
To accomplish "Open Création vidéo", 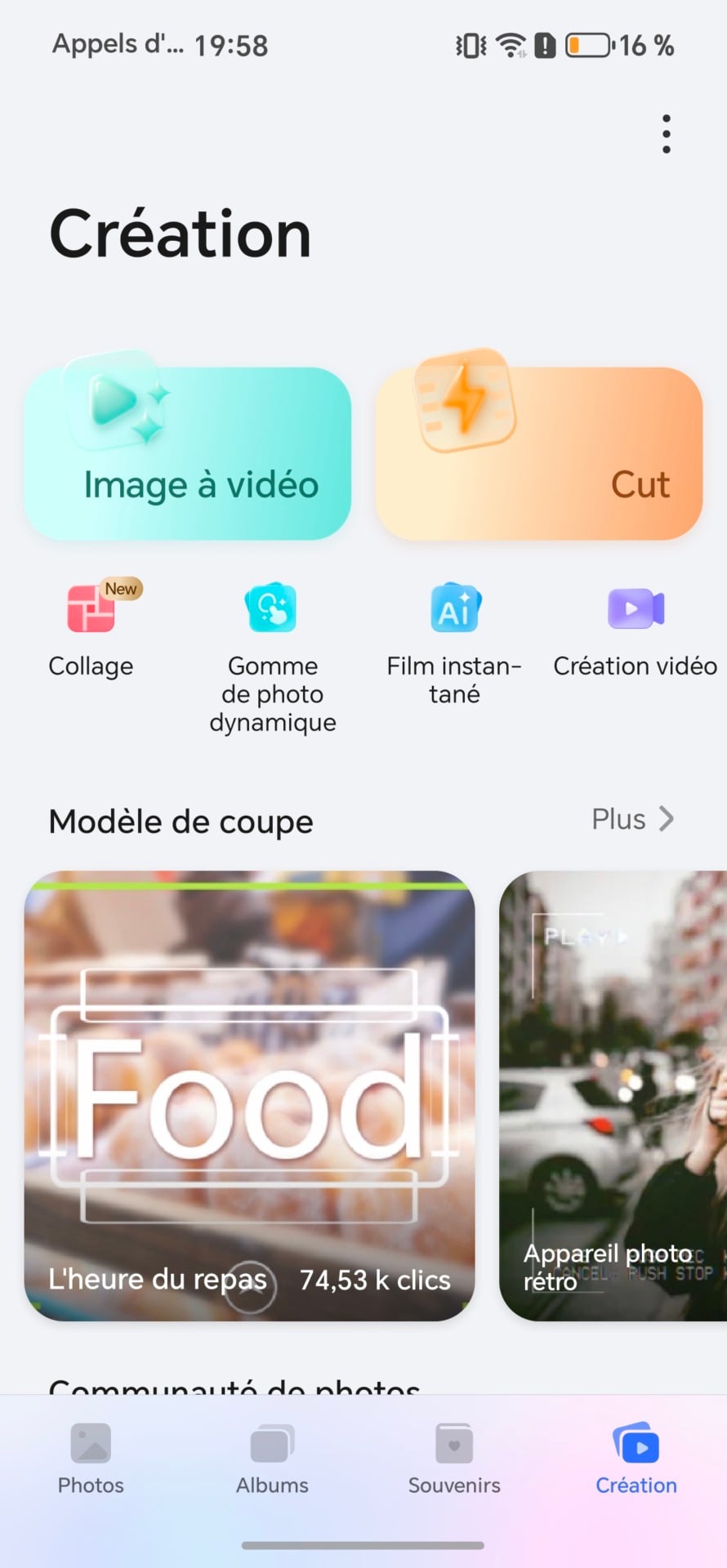I will 636,630.
